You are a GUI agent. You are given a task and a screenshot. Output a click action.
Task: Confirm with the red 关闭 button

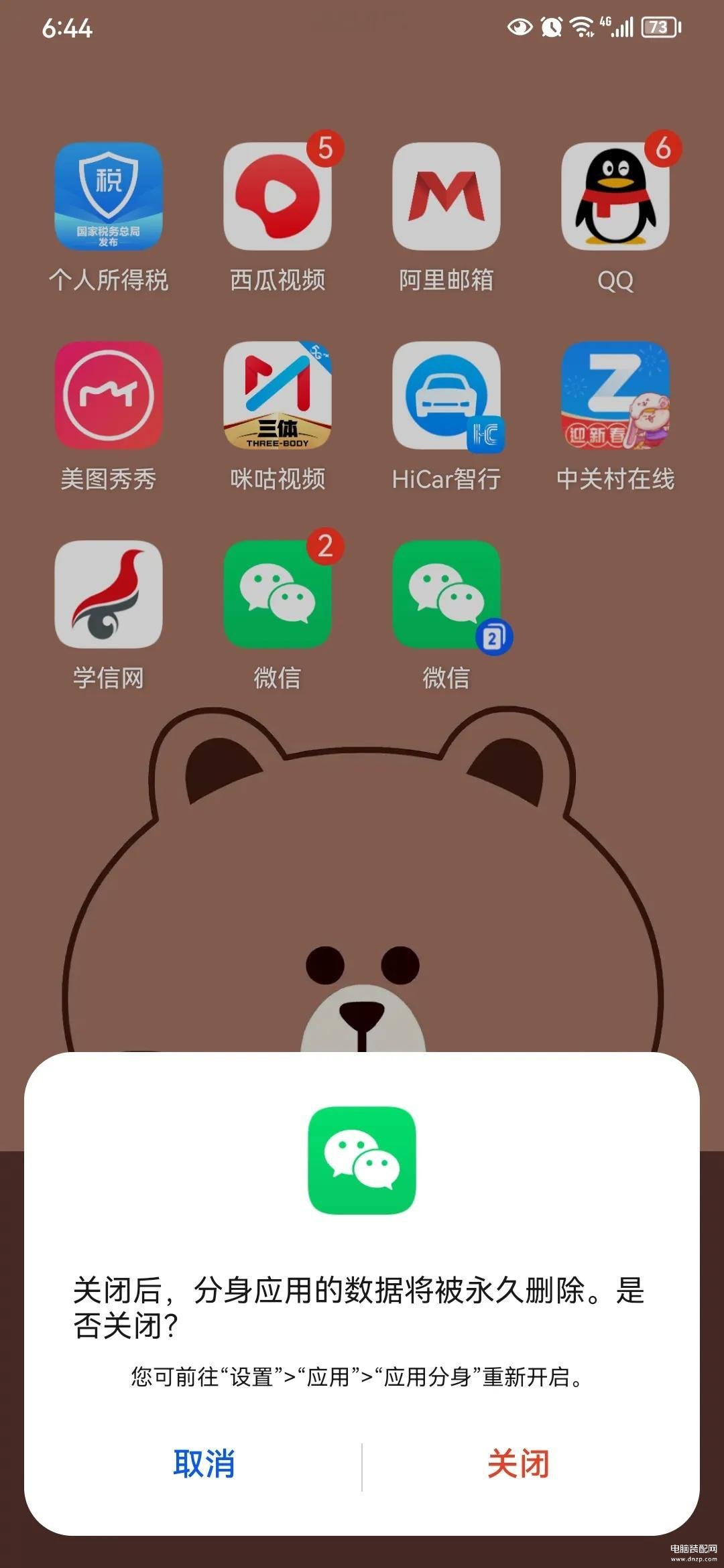pos(518,1463)
